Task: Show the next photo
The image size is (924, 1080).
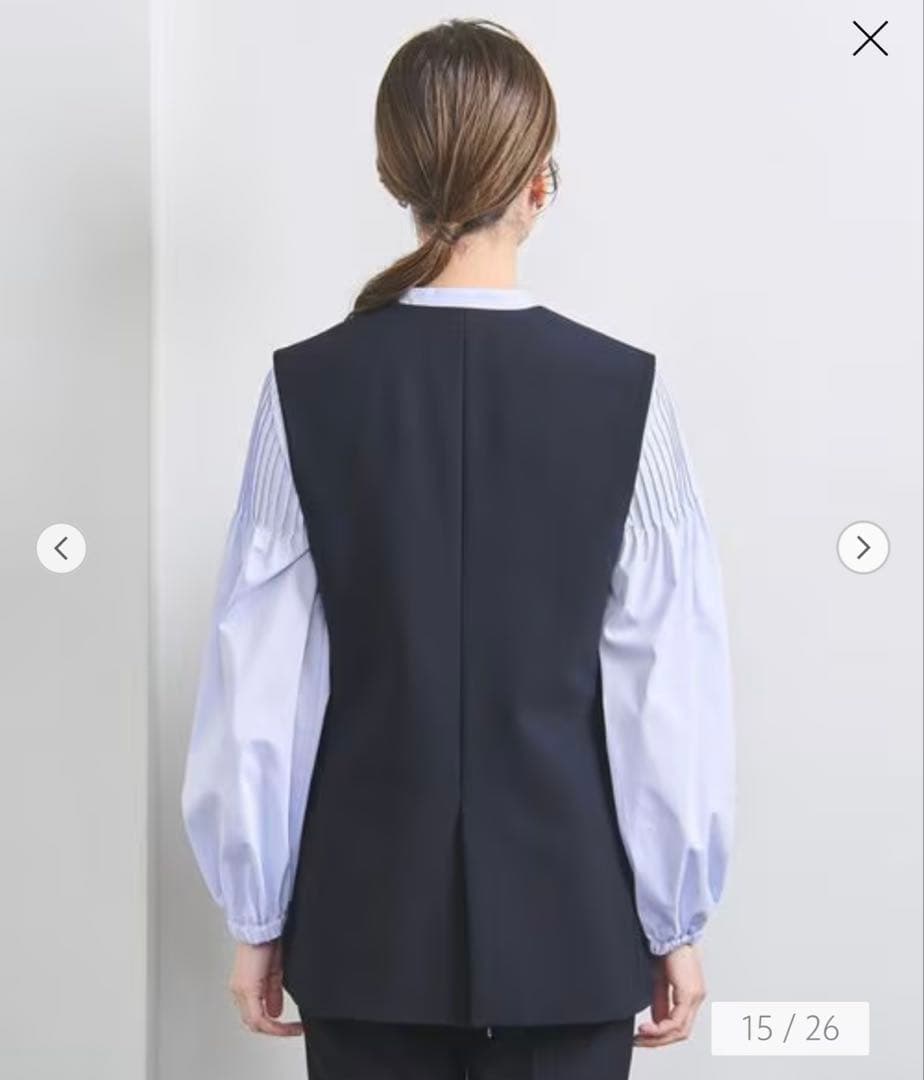Action: [x=862, y=548]
